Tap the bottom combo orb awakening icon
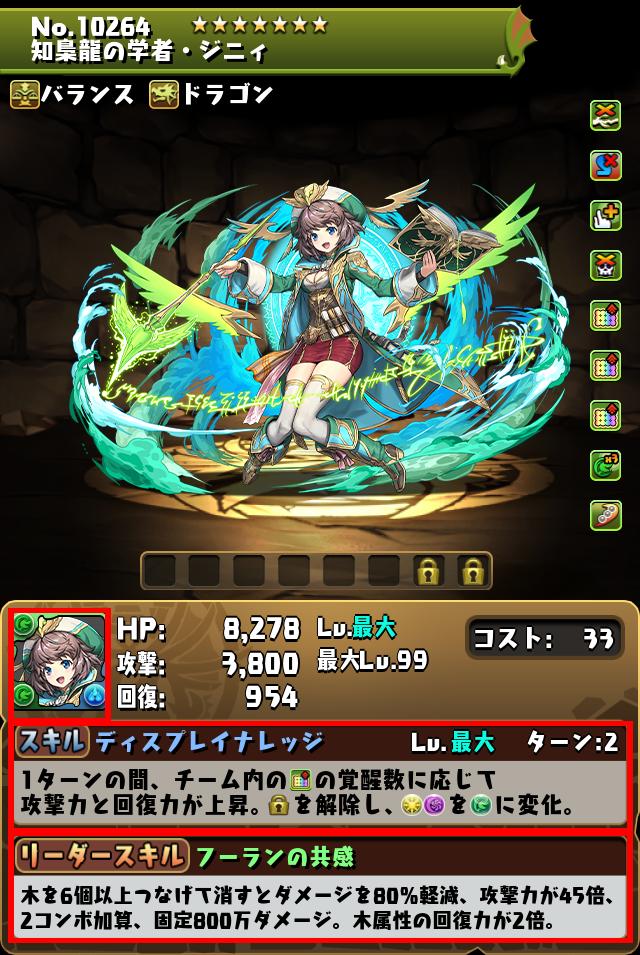This screenshot has height=955, width=640. (606, 414)
